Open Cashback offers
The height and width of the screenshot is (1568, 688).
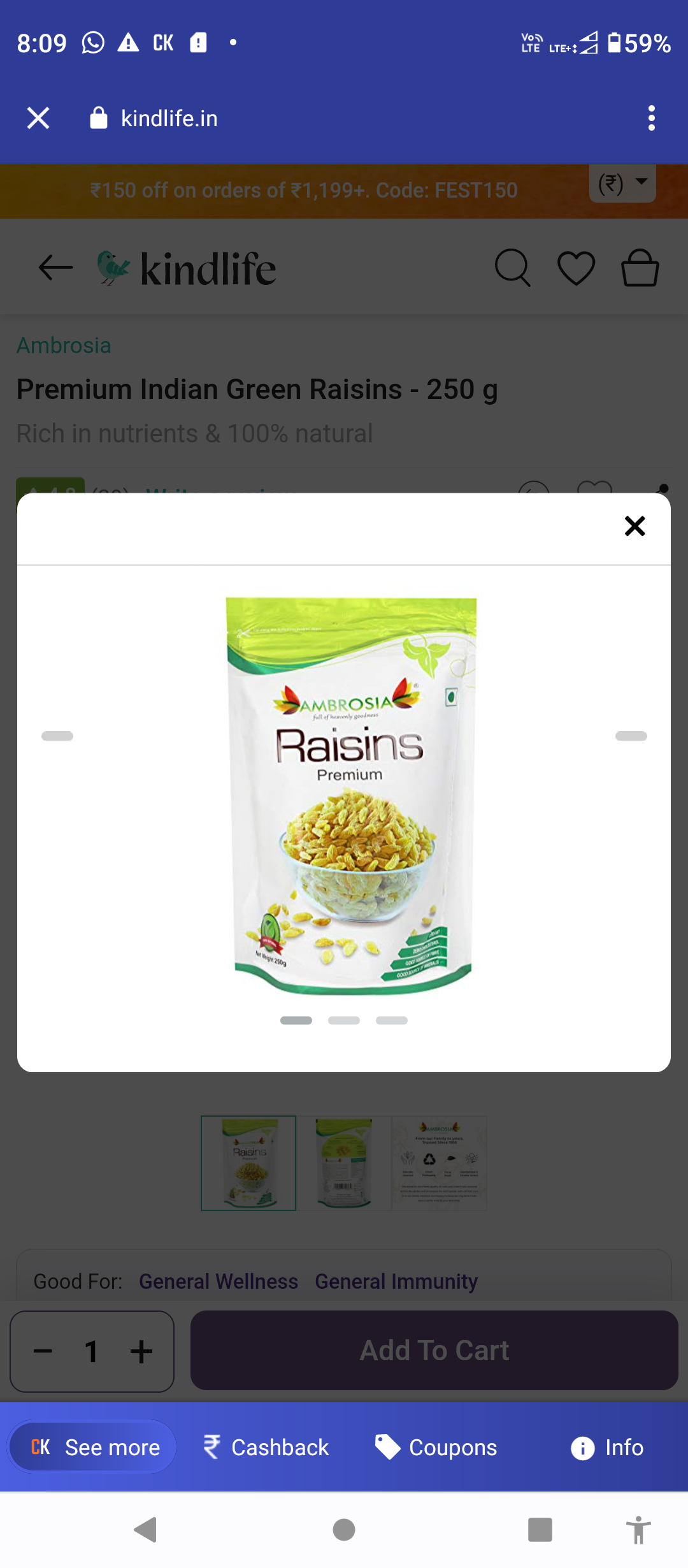click(x=266, y=1448)
